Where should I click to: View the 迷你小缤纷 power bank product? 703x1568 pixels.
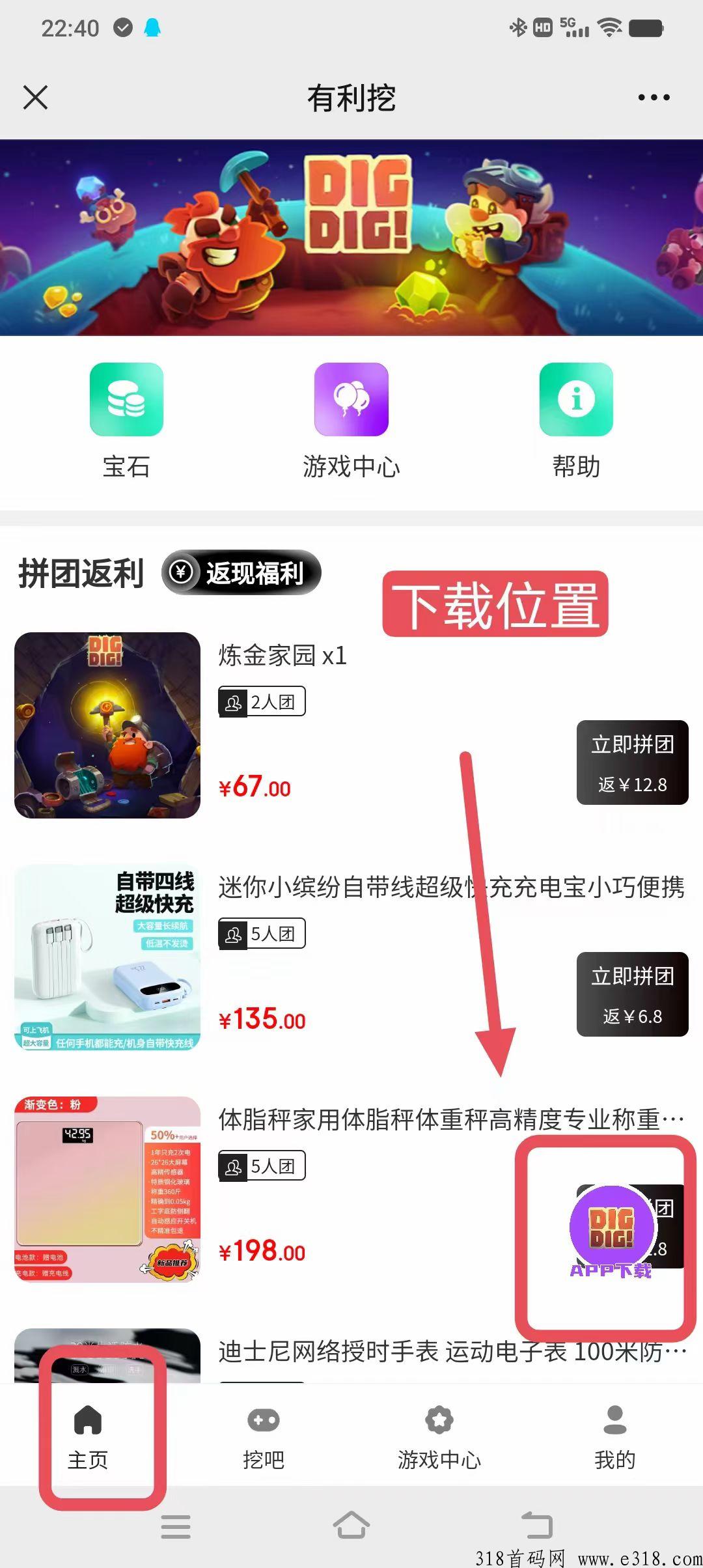107,957
